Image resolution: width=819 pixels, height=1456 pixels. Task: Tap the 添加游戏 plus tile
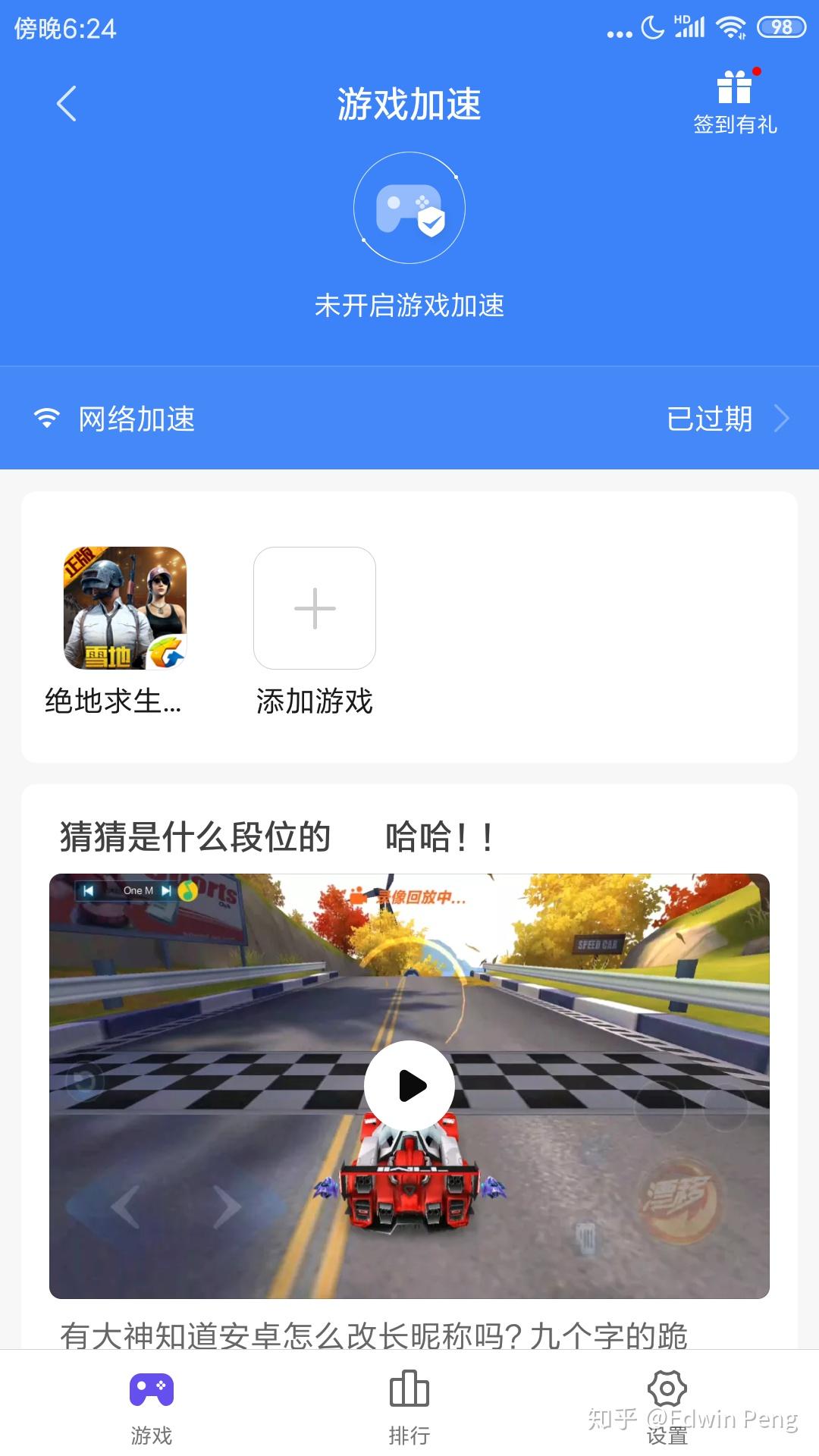(x=315, y=608)
